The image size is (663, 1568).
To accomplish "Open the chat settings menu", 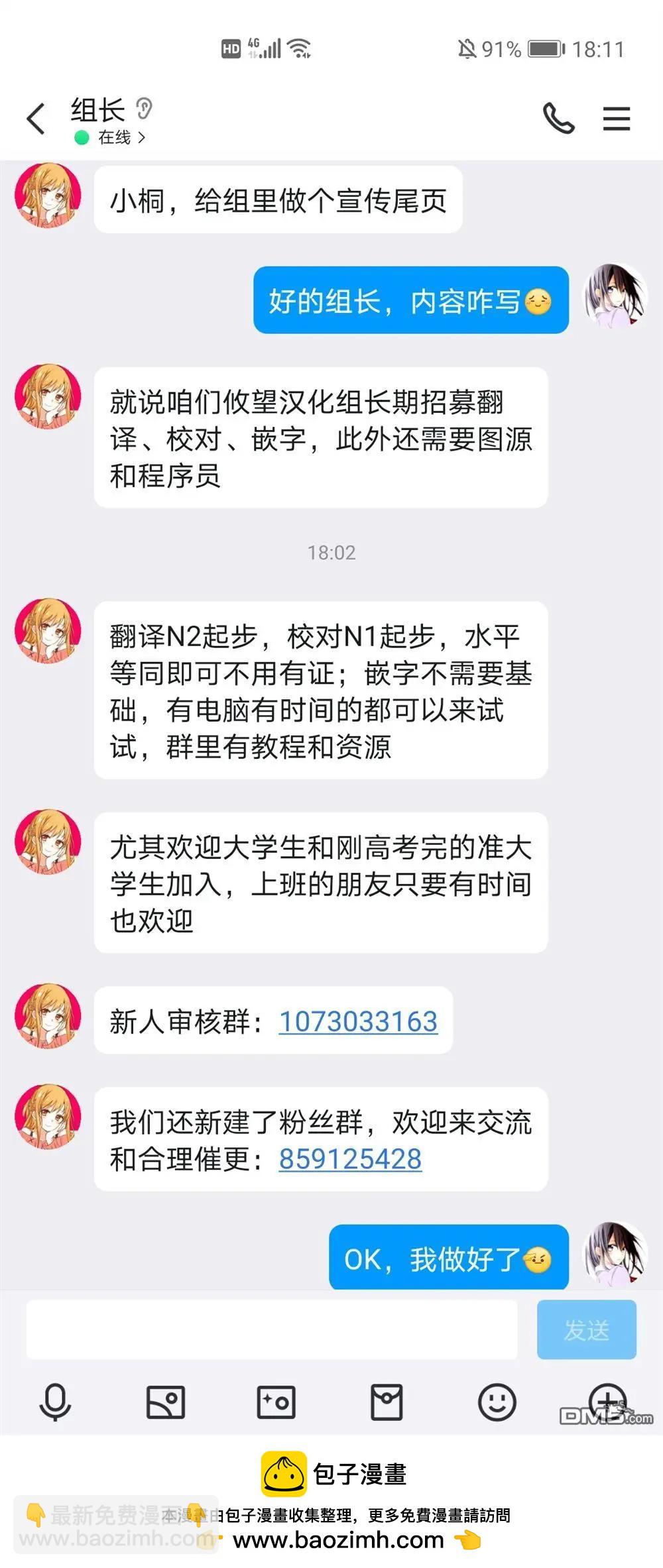I will 616,119.
